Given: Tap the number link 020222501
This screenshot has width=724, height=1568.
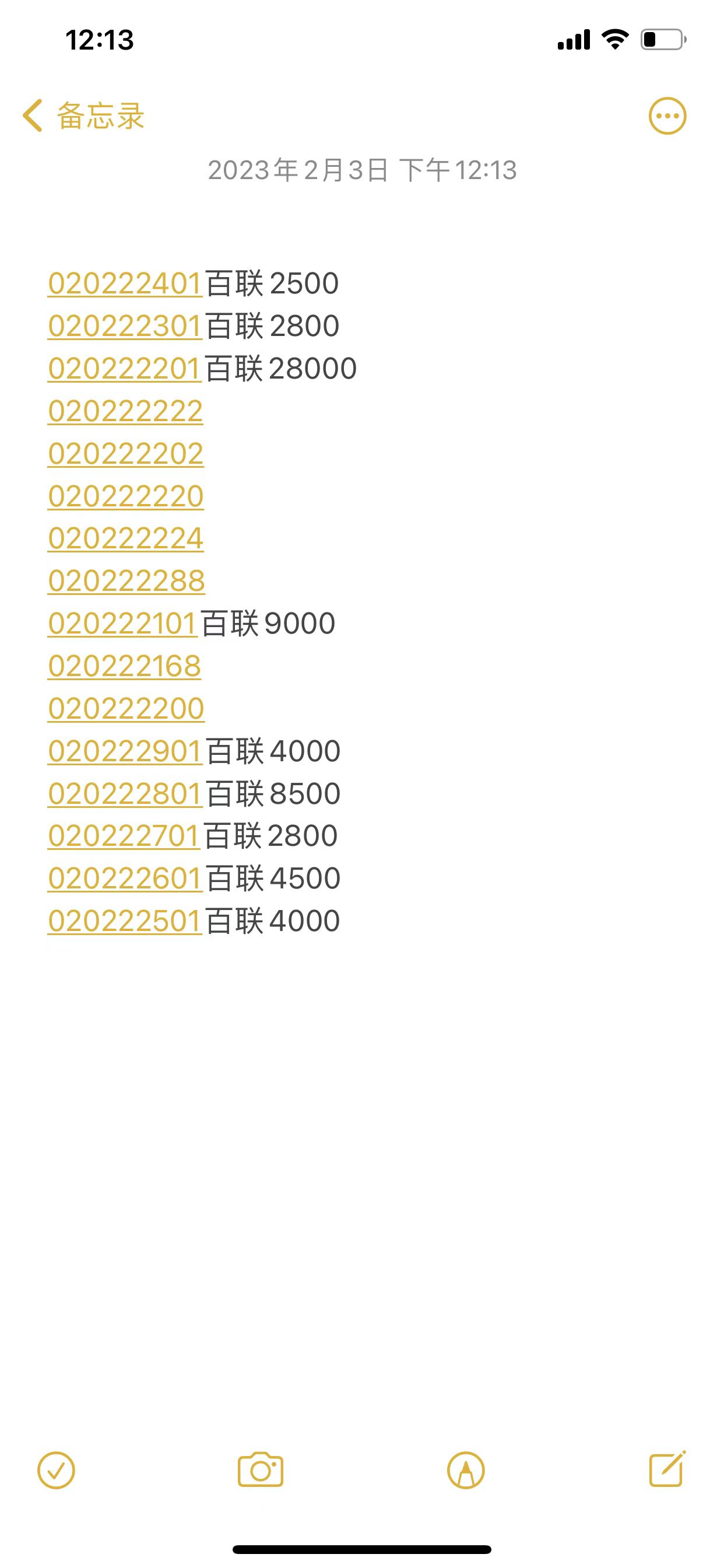Looking at the screenshot, I should point(125,922).
